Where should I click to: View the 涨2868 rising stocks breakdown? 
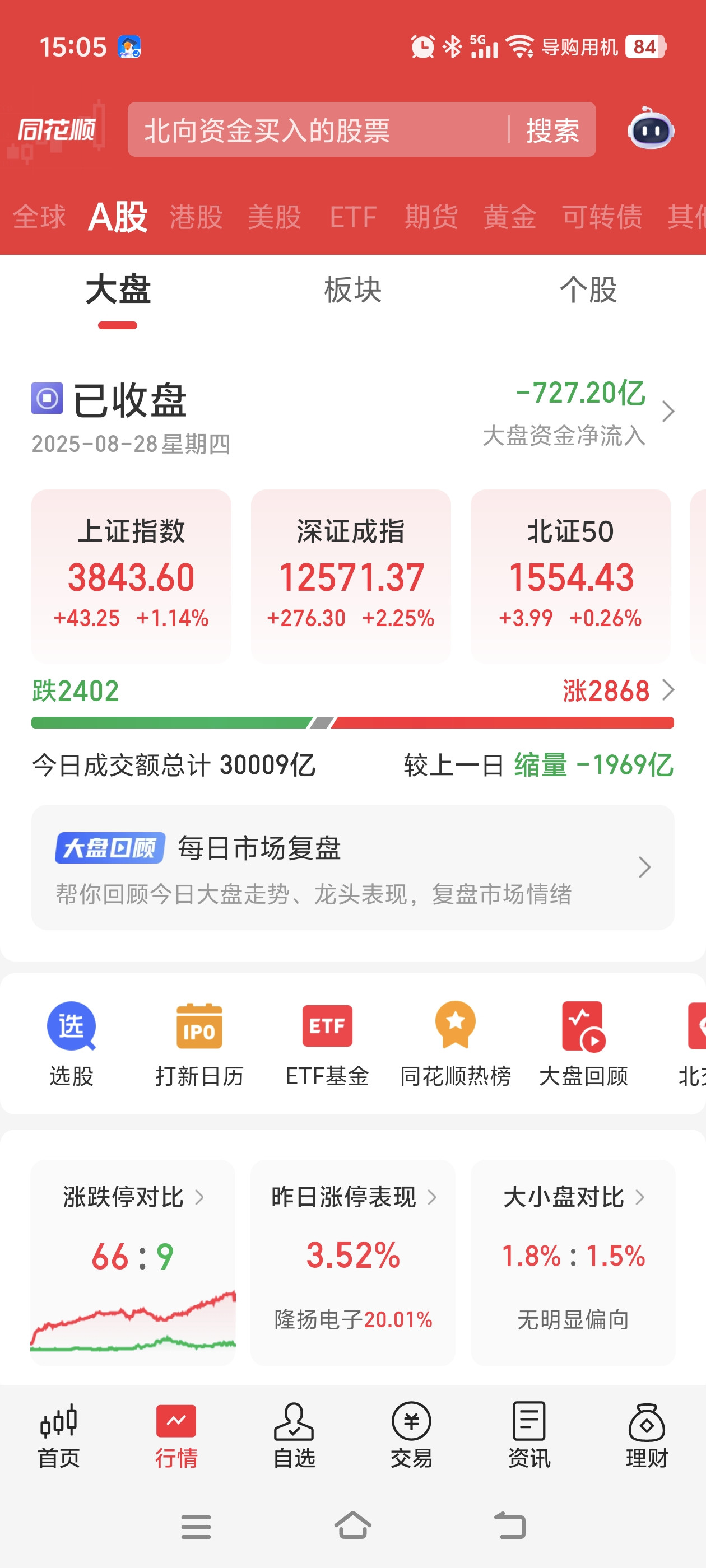click(617, 690)
